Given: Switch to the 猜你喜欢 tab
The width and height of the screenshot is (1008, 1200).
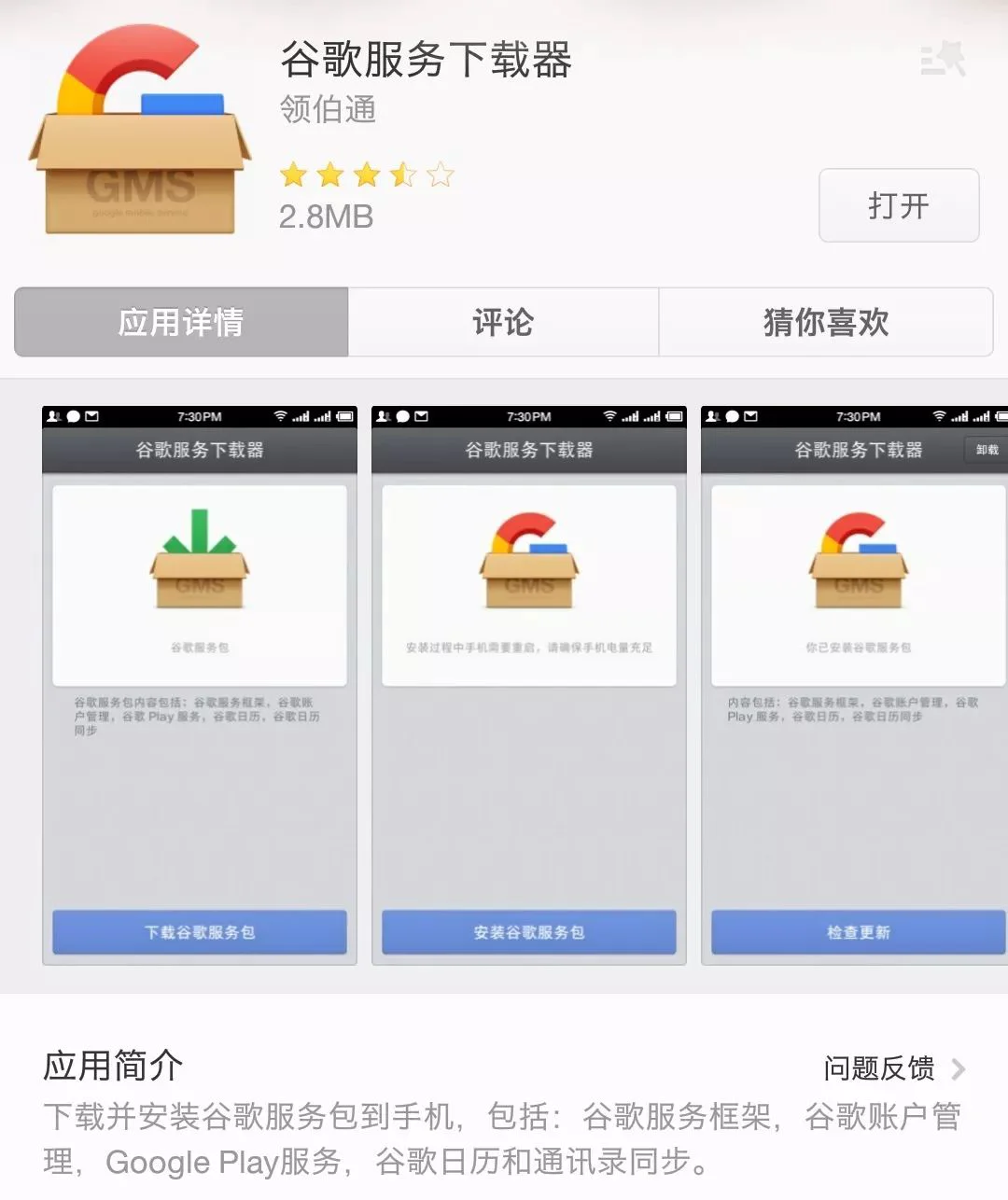Looking at the screenshot, I should coord(825,322).
